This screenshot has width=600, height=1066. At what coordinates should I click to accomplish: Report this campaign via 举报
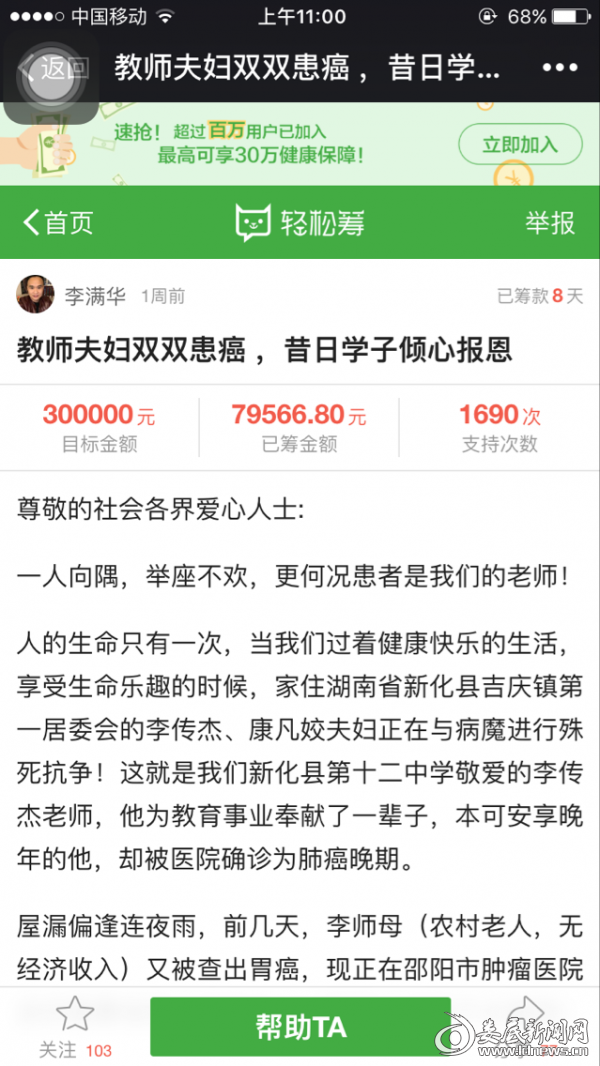coord(550,223)
